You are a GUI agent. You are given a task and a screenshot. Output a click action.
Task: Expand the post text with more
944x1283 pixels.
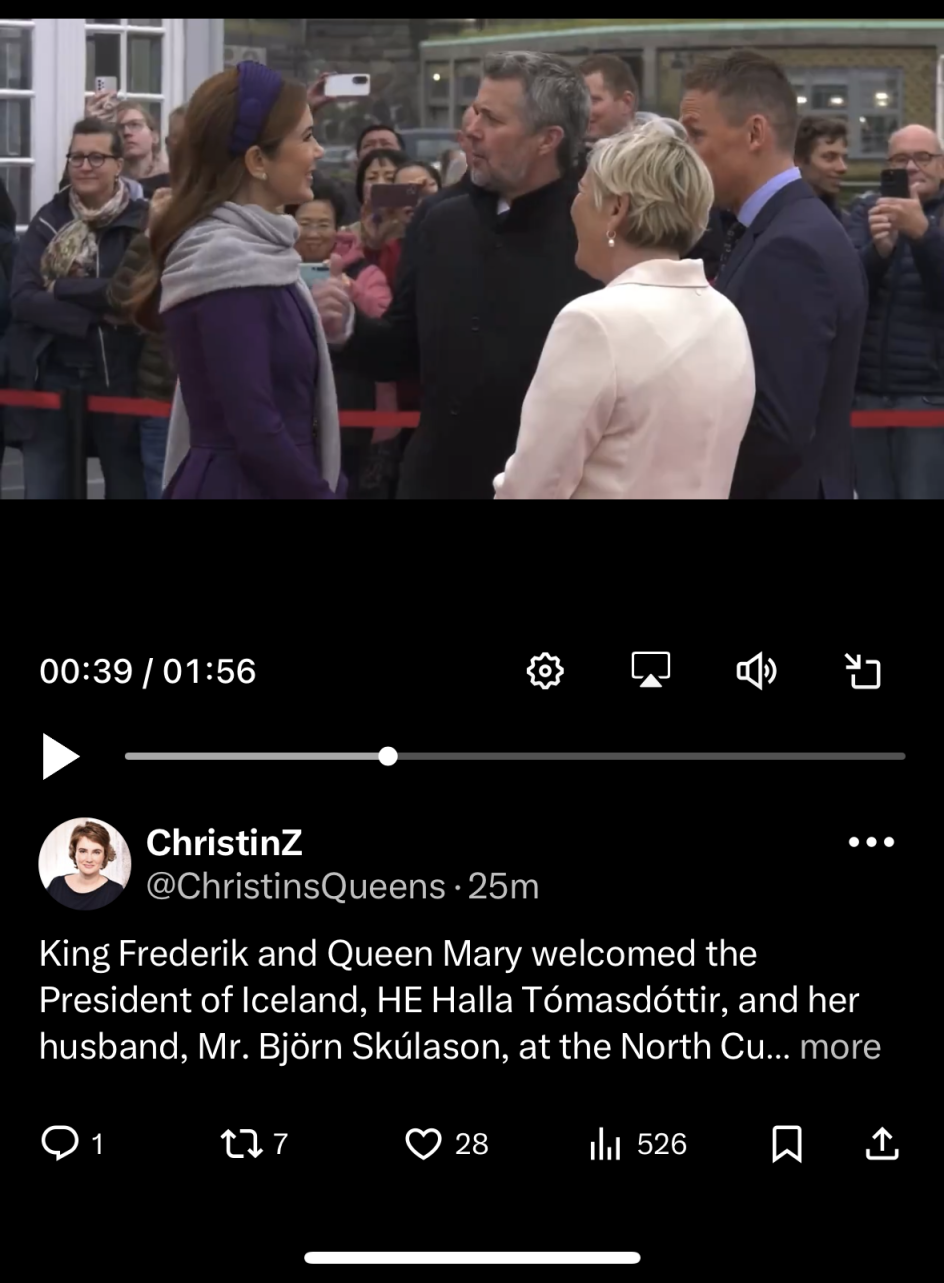[840, 1047]
